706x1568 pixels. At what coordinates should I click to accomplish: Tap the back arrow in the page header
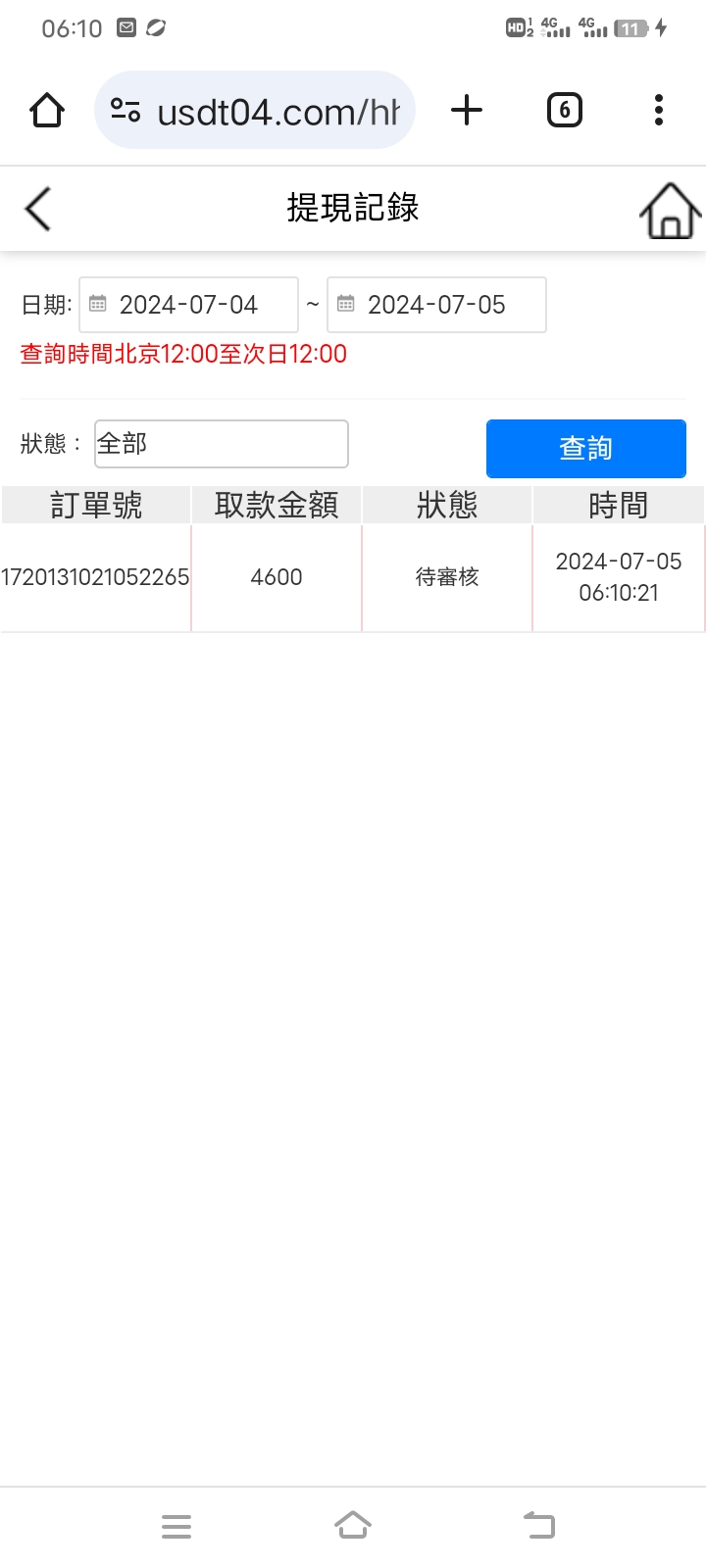37,209
